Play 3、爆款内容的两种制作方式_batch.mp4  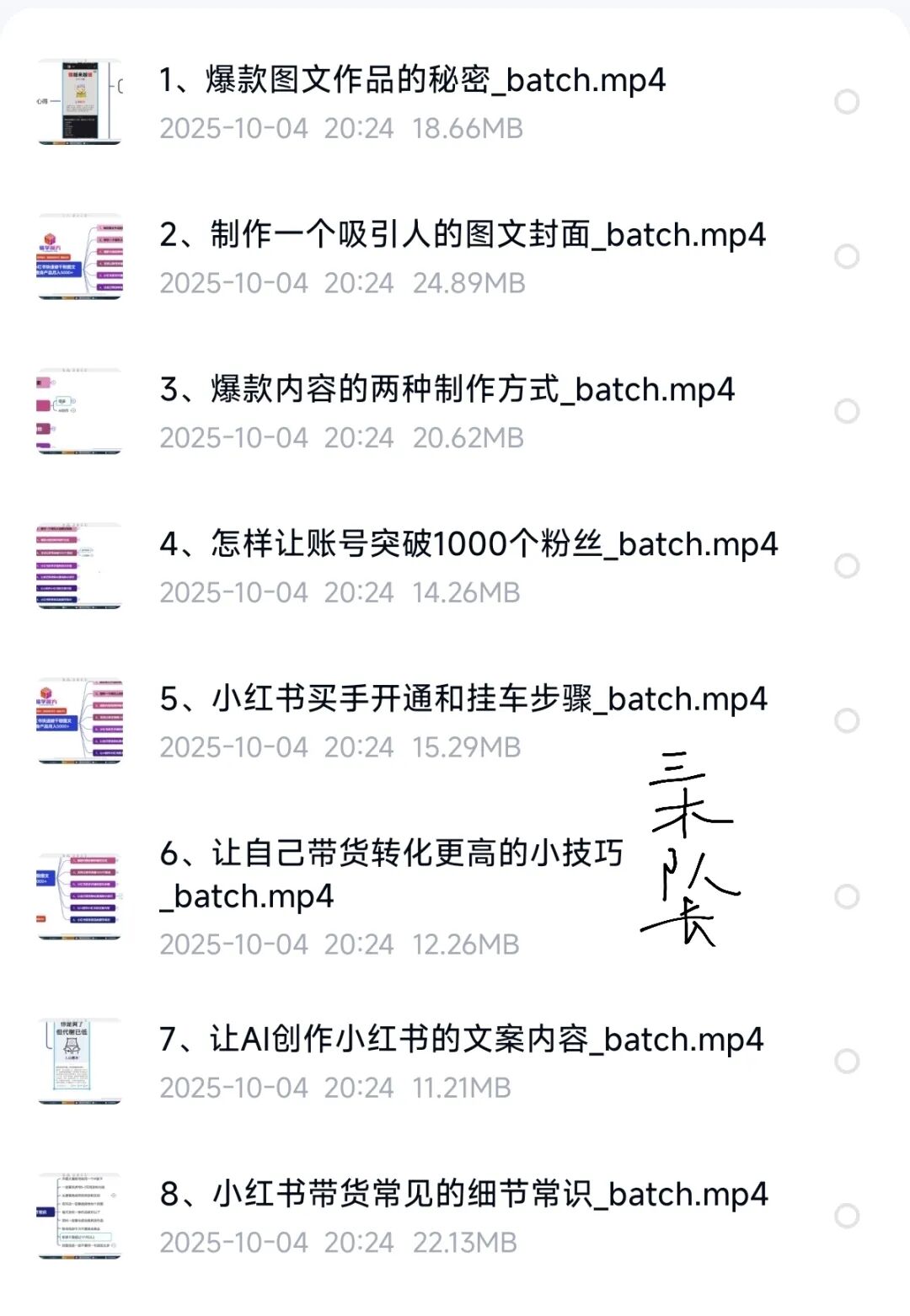point(447,390)
